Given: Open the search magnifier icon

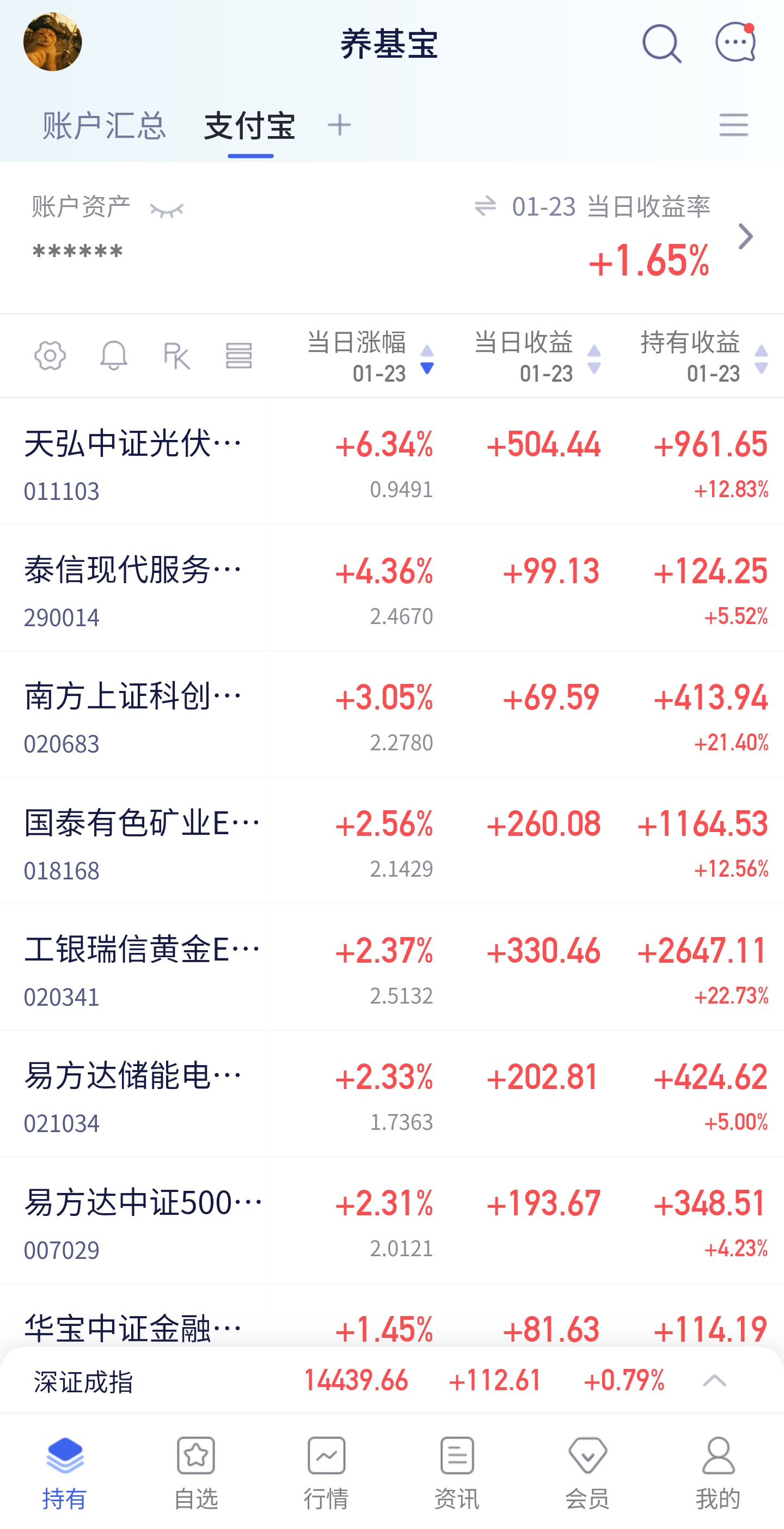Looking at the screenshot, I should (x=661, y=44).
